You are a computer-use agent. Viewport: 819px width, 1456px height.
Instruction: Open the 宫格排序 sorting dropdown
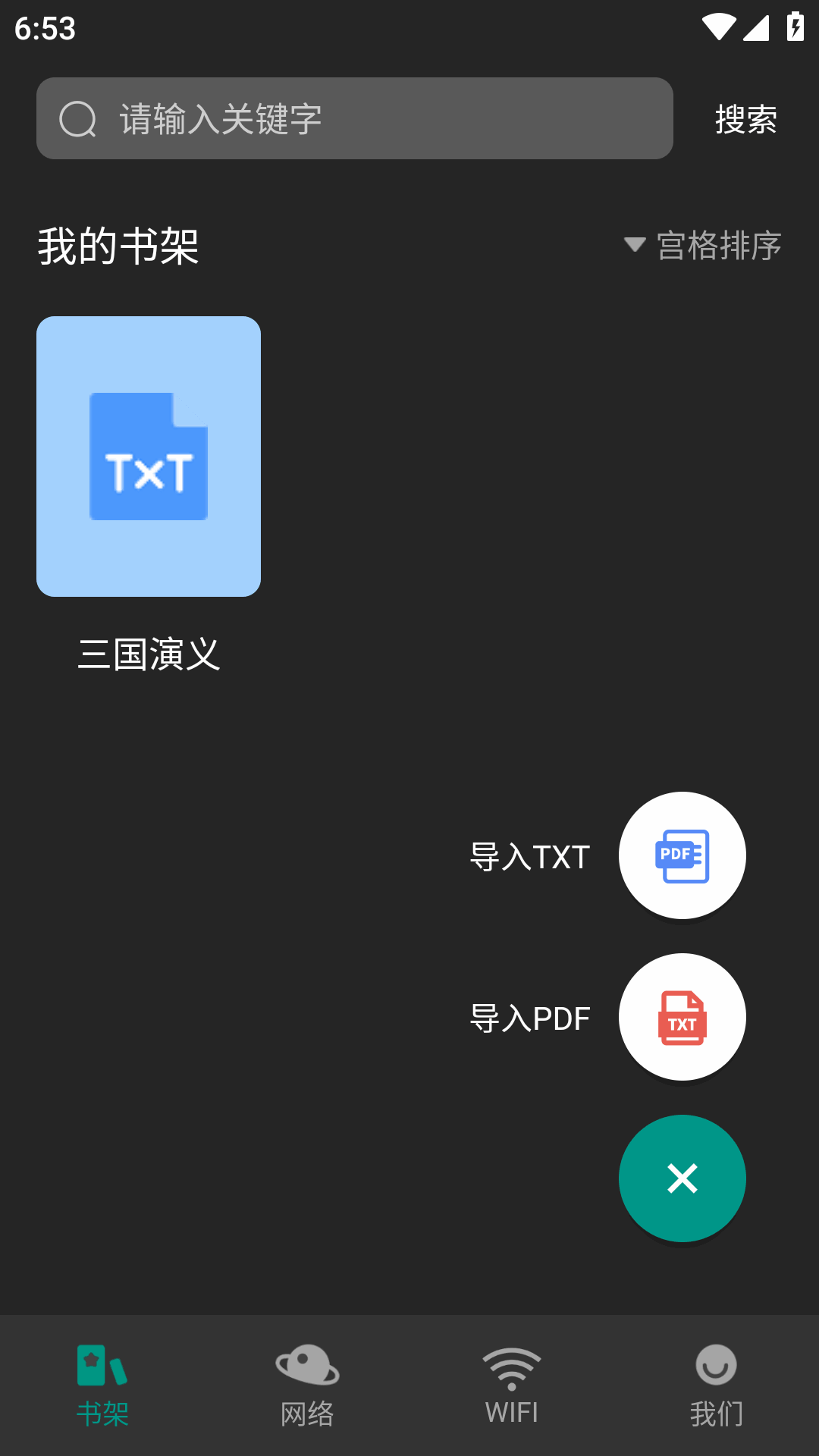(x=718, y=245)
